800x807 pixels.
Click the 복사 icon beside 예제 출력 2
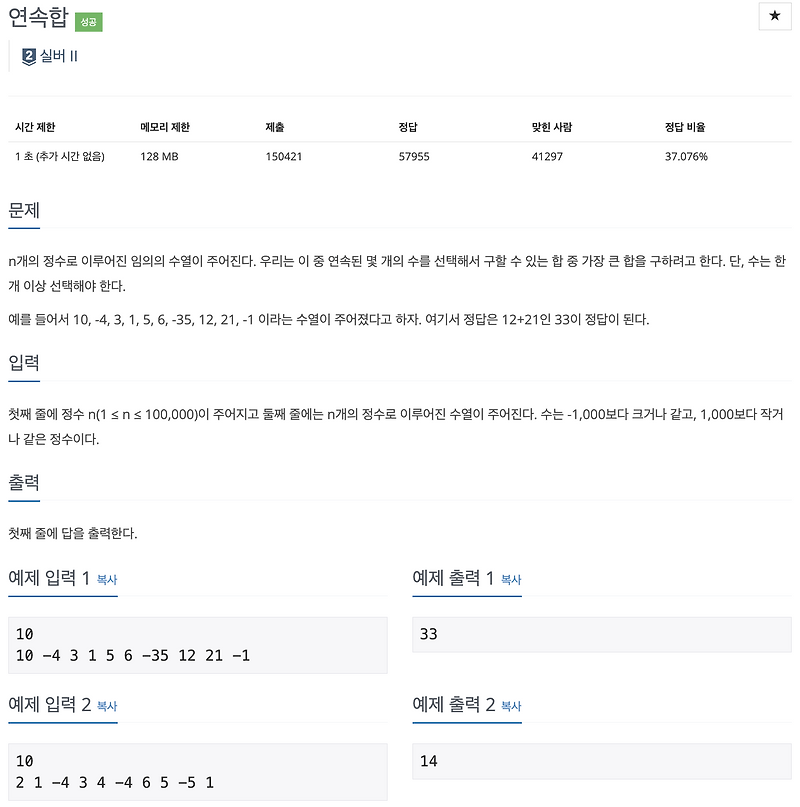(512, 706)
